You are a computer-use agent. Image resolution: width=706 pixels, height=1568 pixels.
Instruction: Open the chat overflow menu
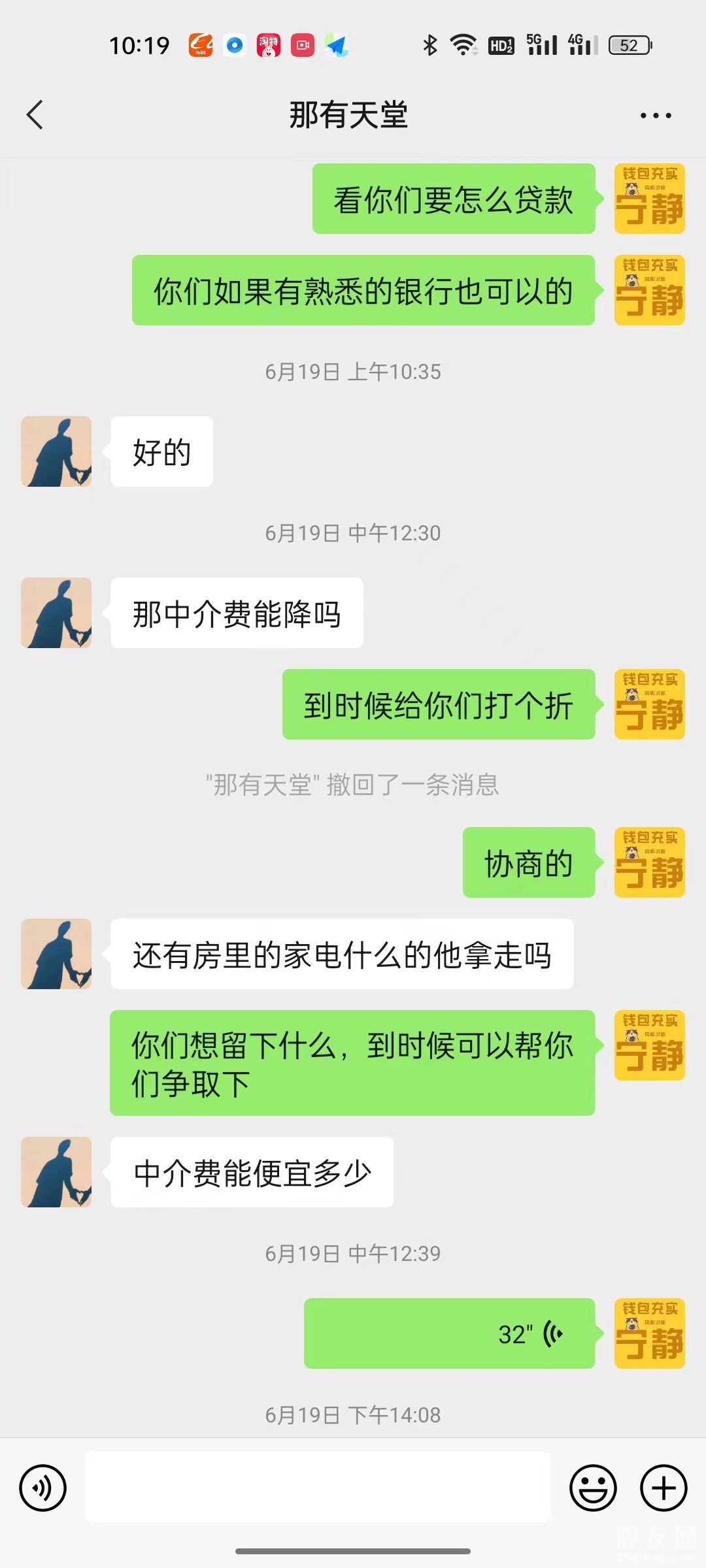[655, 116]
